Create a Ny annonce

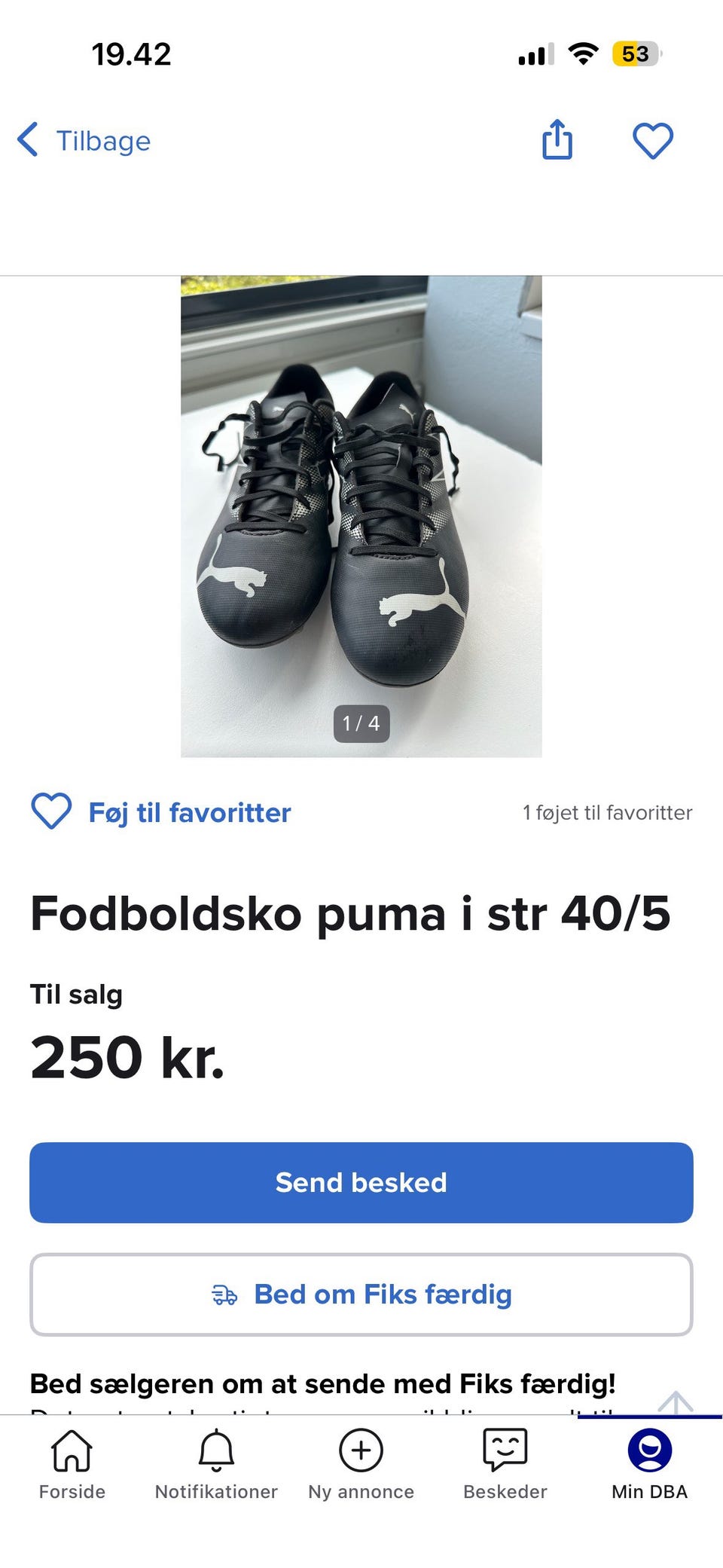pos(361,1464)
